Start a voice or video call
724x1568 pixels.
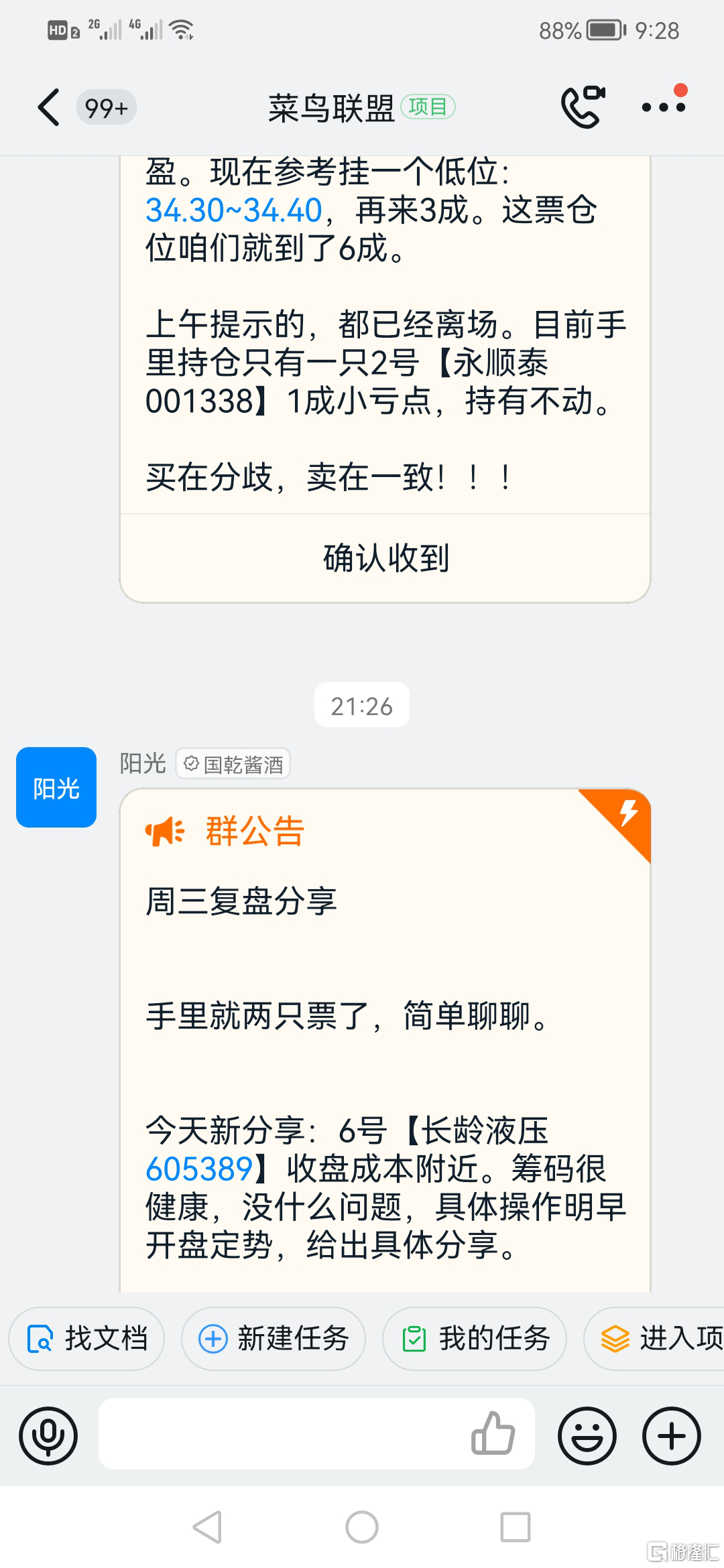pyautogui.click(x=582, y=107)
